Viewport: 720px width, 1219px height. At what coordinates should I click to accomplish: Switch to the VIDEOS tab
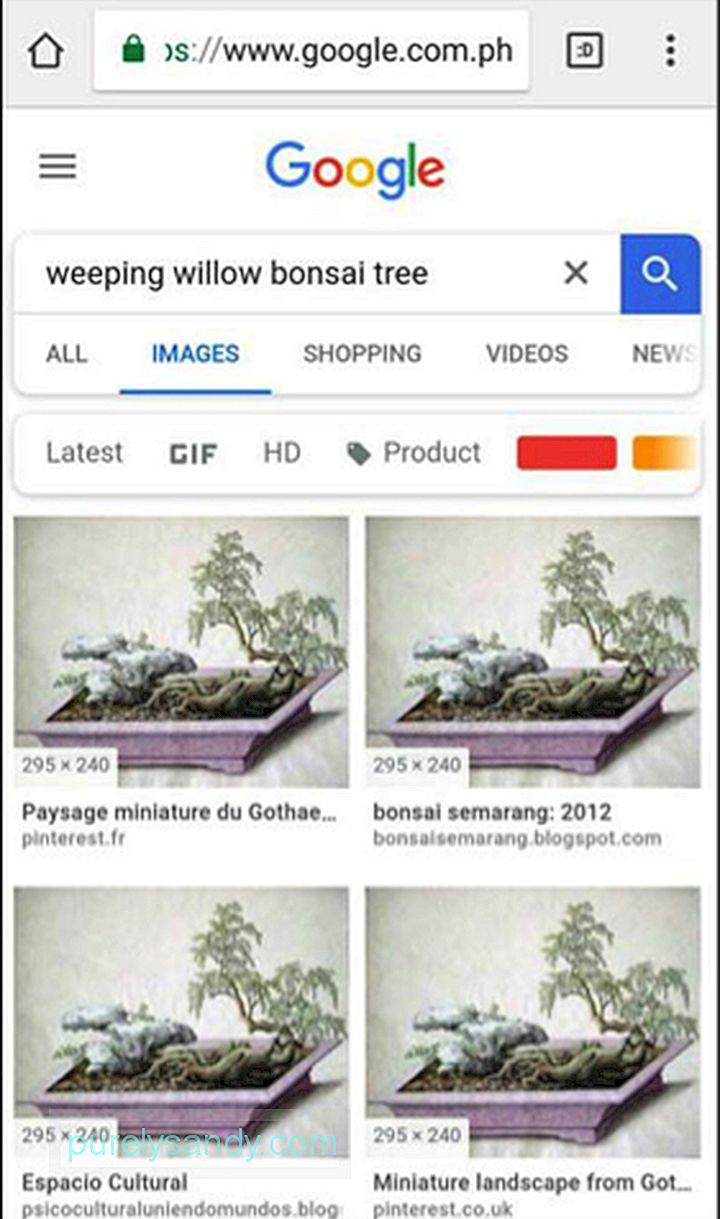click(x=527, y=353)
